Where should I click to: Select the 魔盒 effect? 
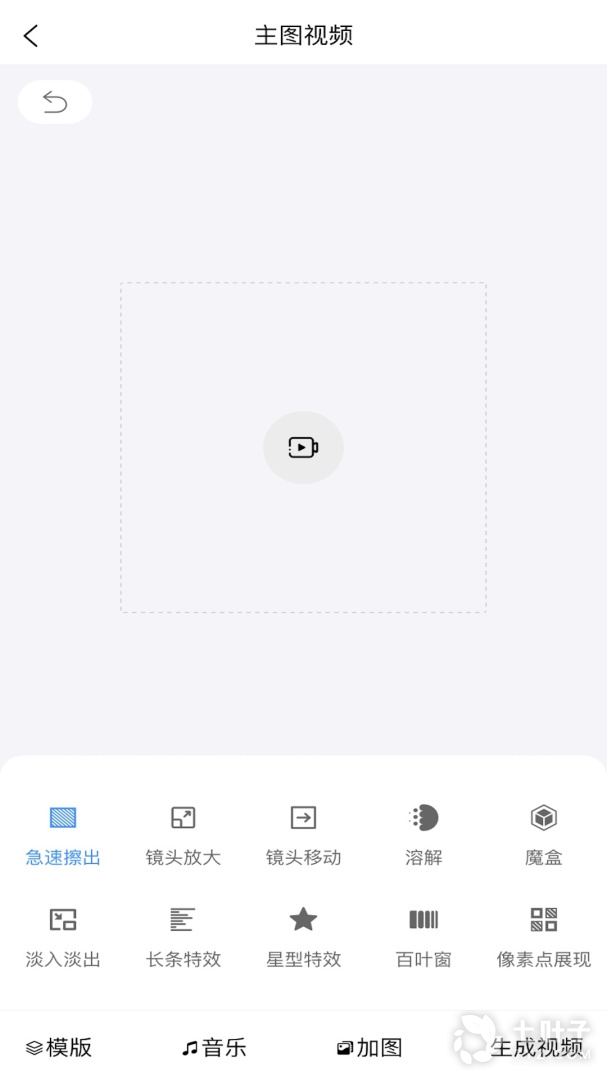(544, 835)
